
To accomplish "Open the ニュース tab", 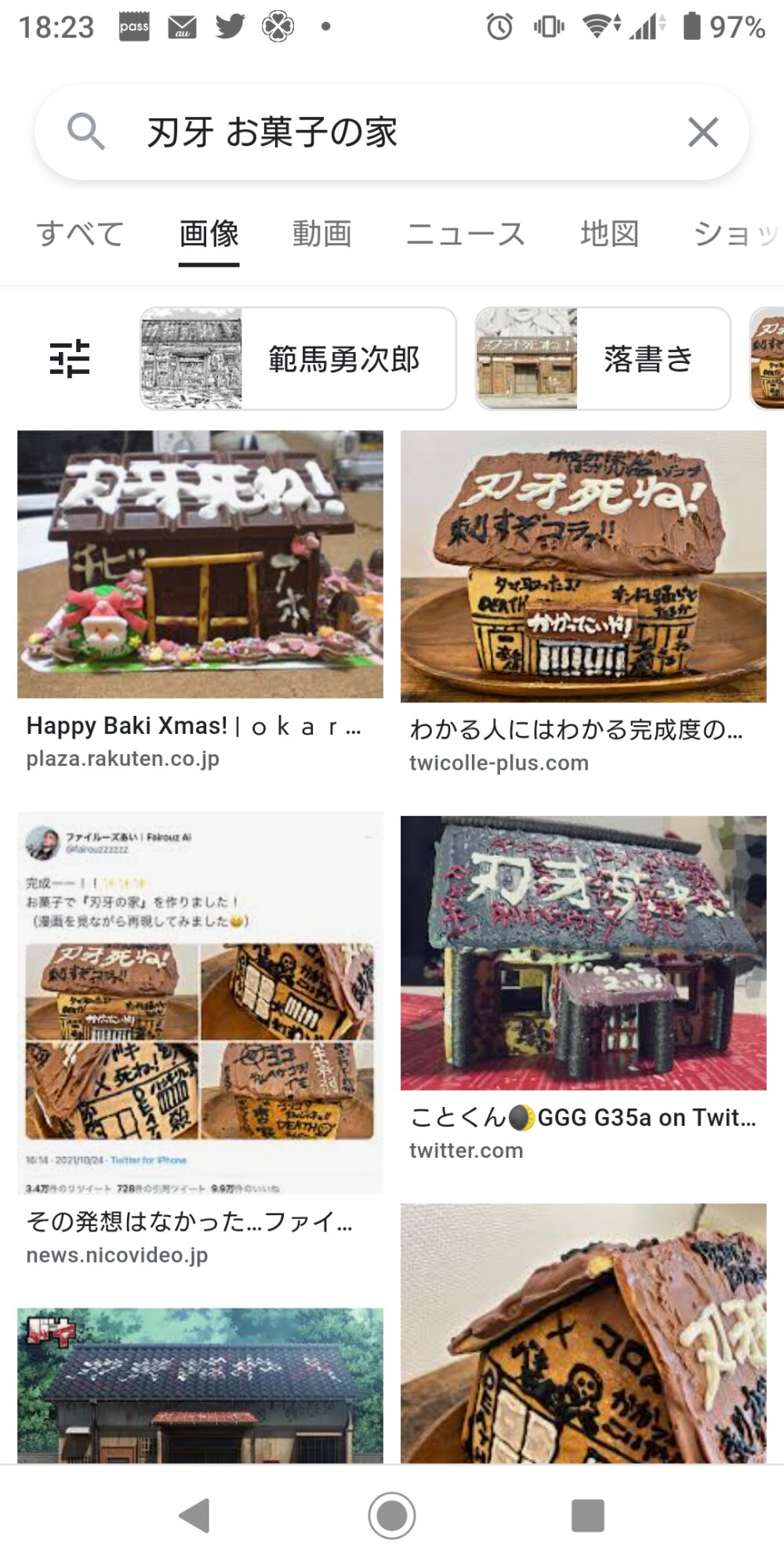I will coord(465,234).
